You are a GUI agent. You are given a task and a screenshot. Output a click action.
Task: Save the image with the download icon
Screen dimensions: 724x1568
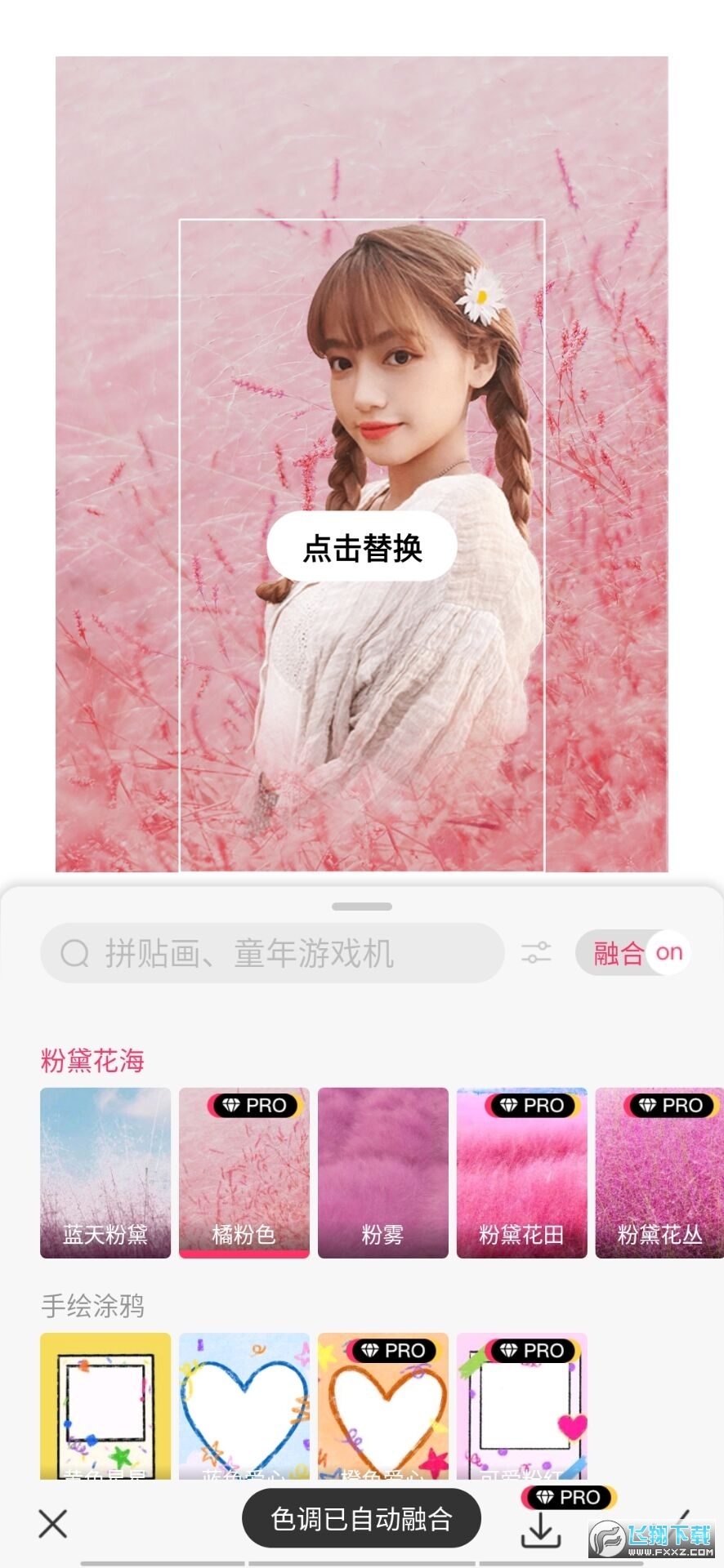(x=541, y=1527)
